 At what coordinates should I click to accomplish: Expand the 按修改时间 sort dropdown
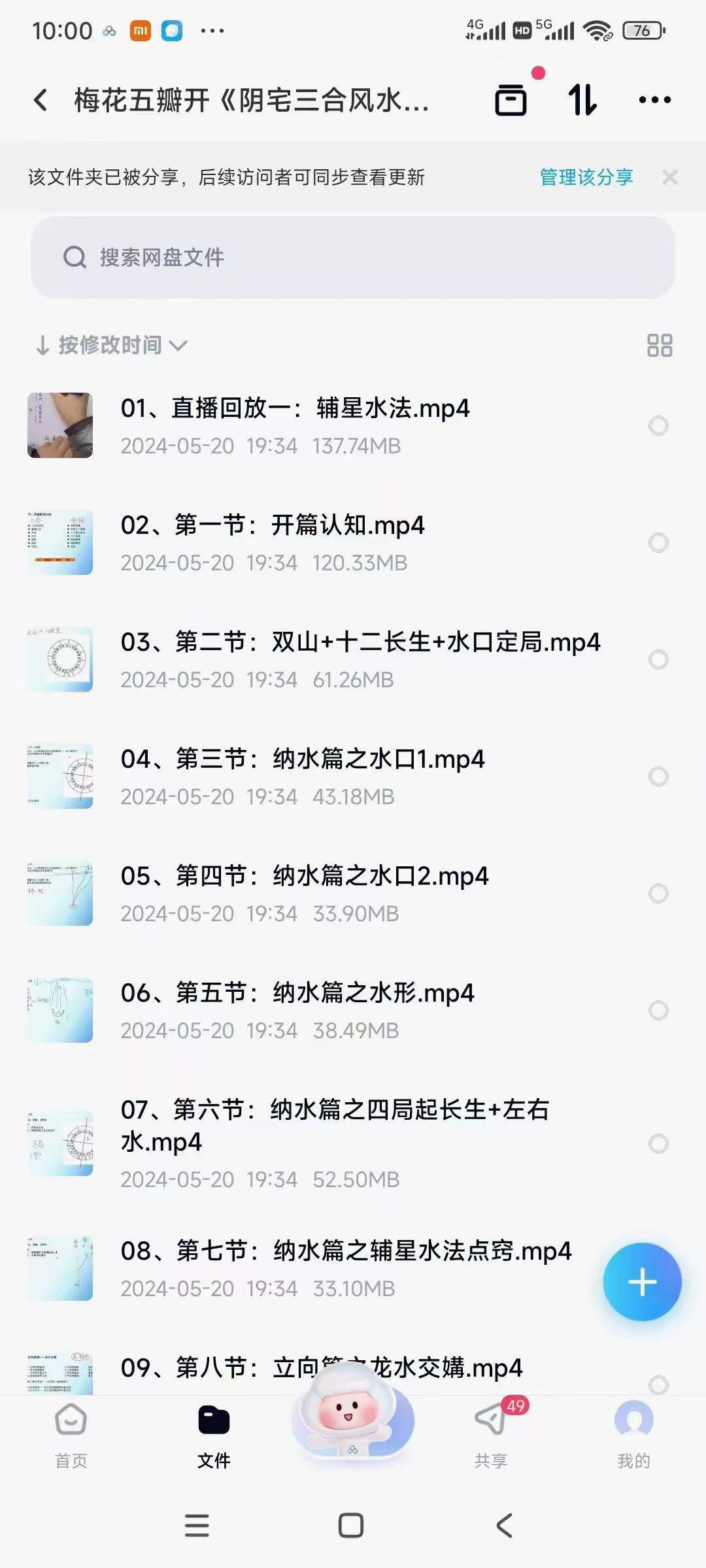coord(111,345)
